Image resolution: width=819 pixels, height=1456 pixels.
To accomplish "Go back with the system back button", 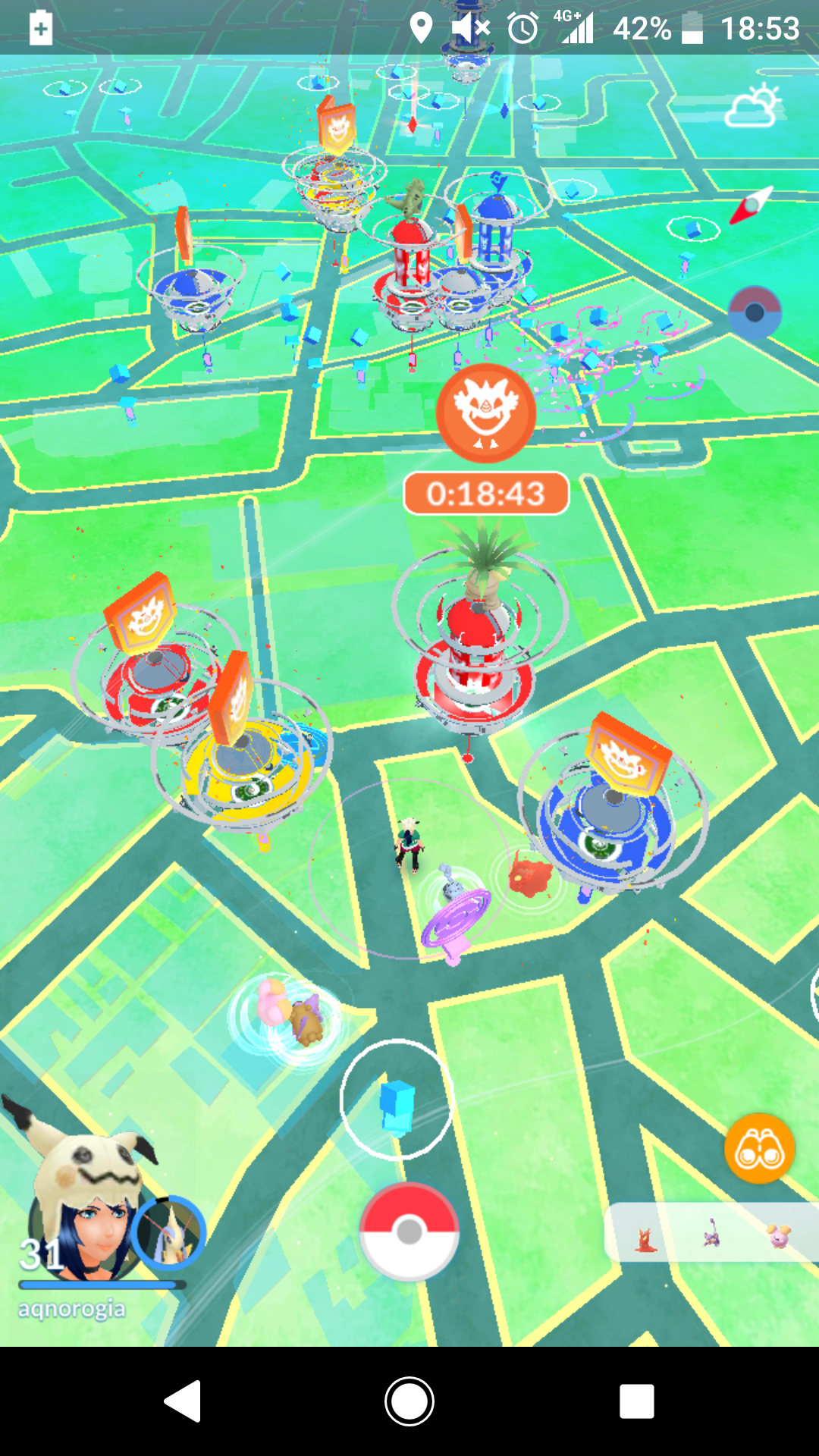I will (183, 1401).
